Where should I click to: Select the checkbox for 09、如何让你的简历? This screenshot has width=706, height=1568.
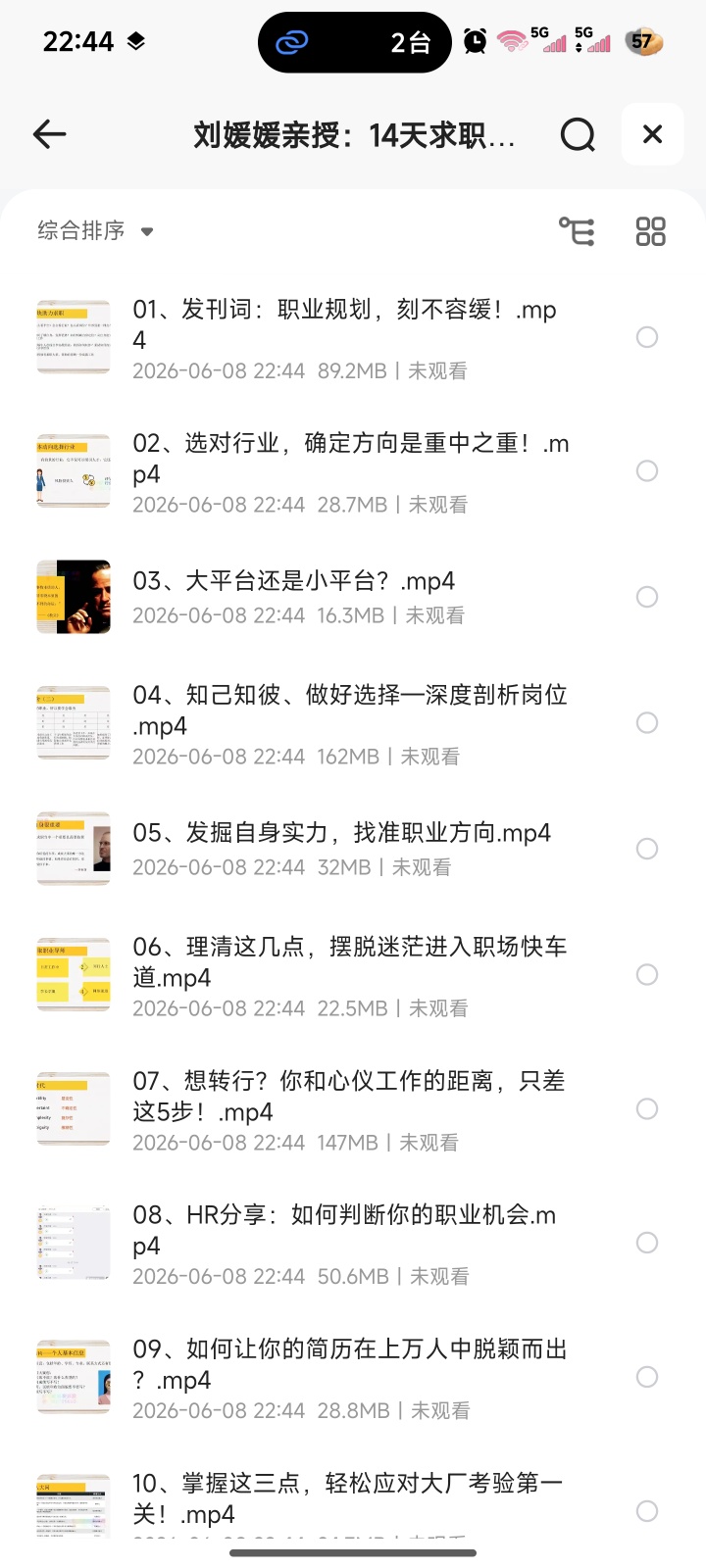pyautogui.click(x=647, y=1377)
